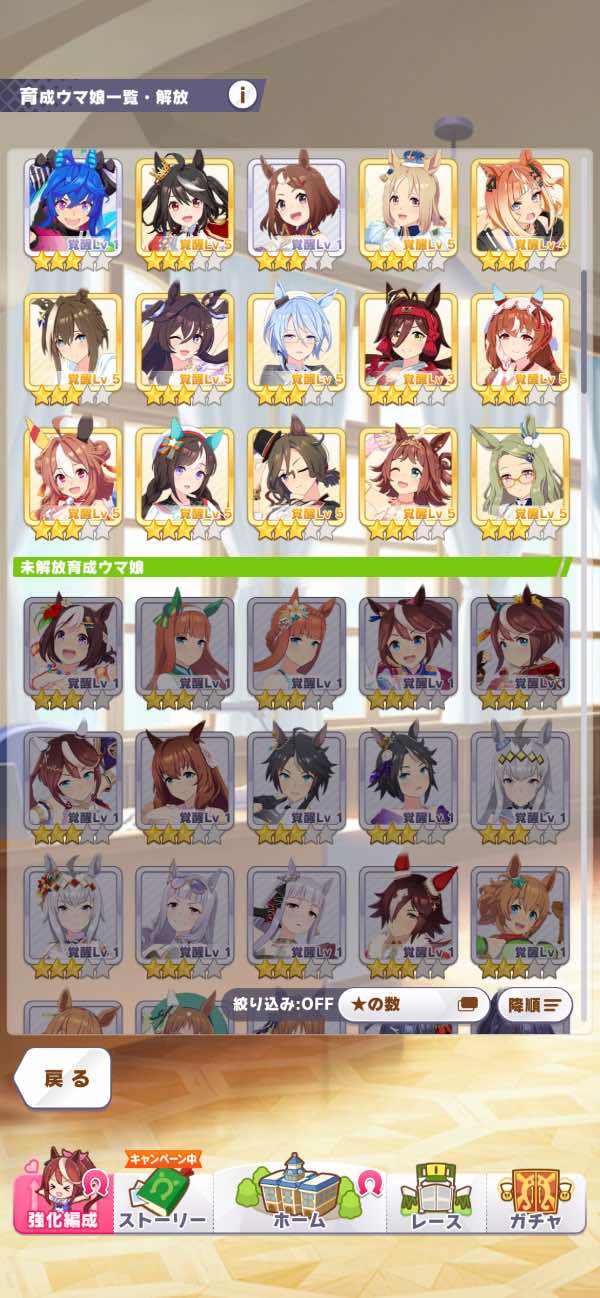Change sort criteria from ★の数
The height and width of the screenshot is (1298, 600).
(x=413, y=1005)
